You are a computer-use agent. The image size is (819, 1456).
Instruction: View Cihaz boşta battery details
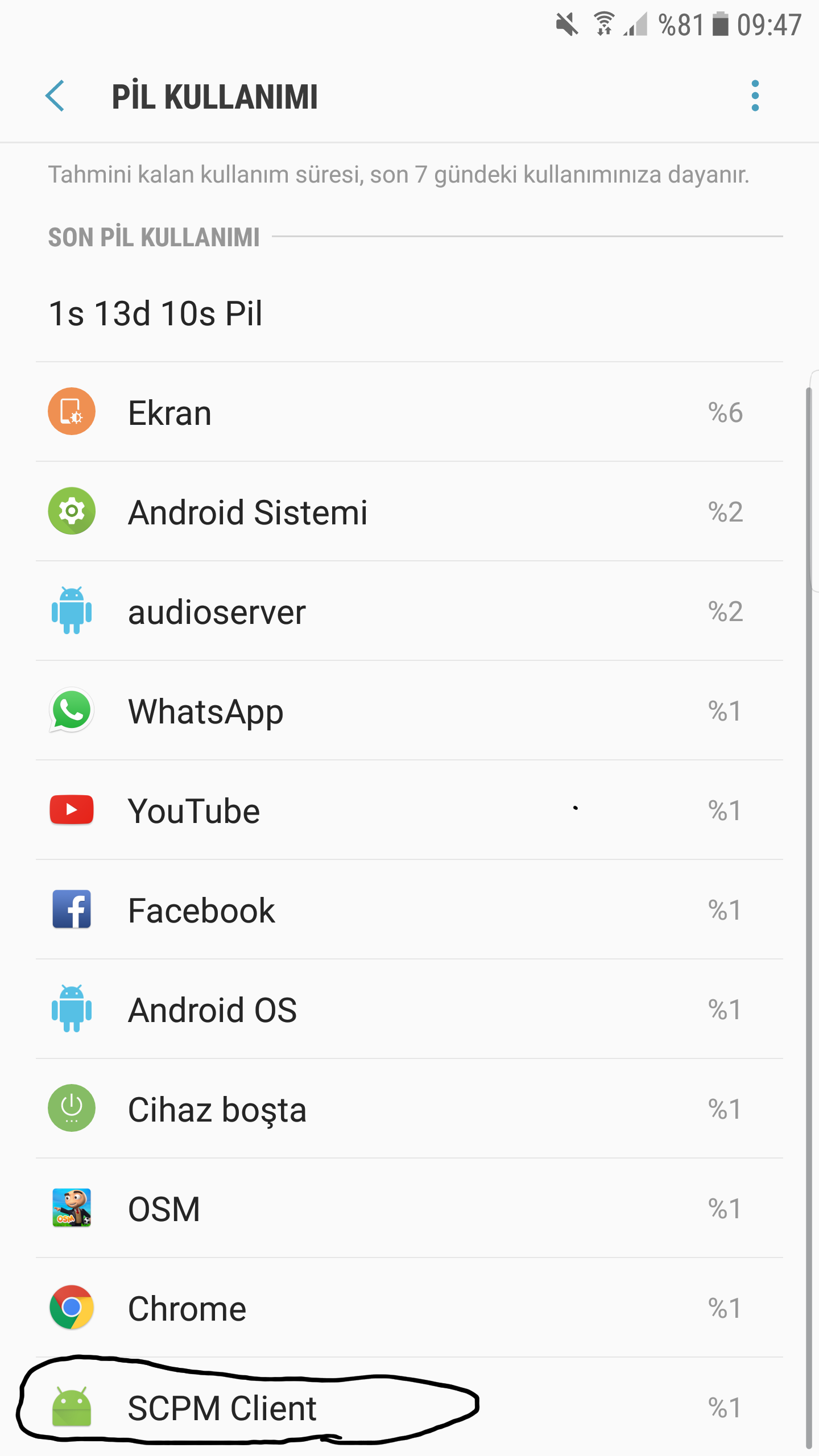pos(409,1108)
